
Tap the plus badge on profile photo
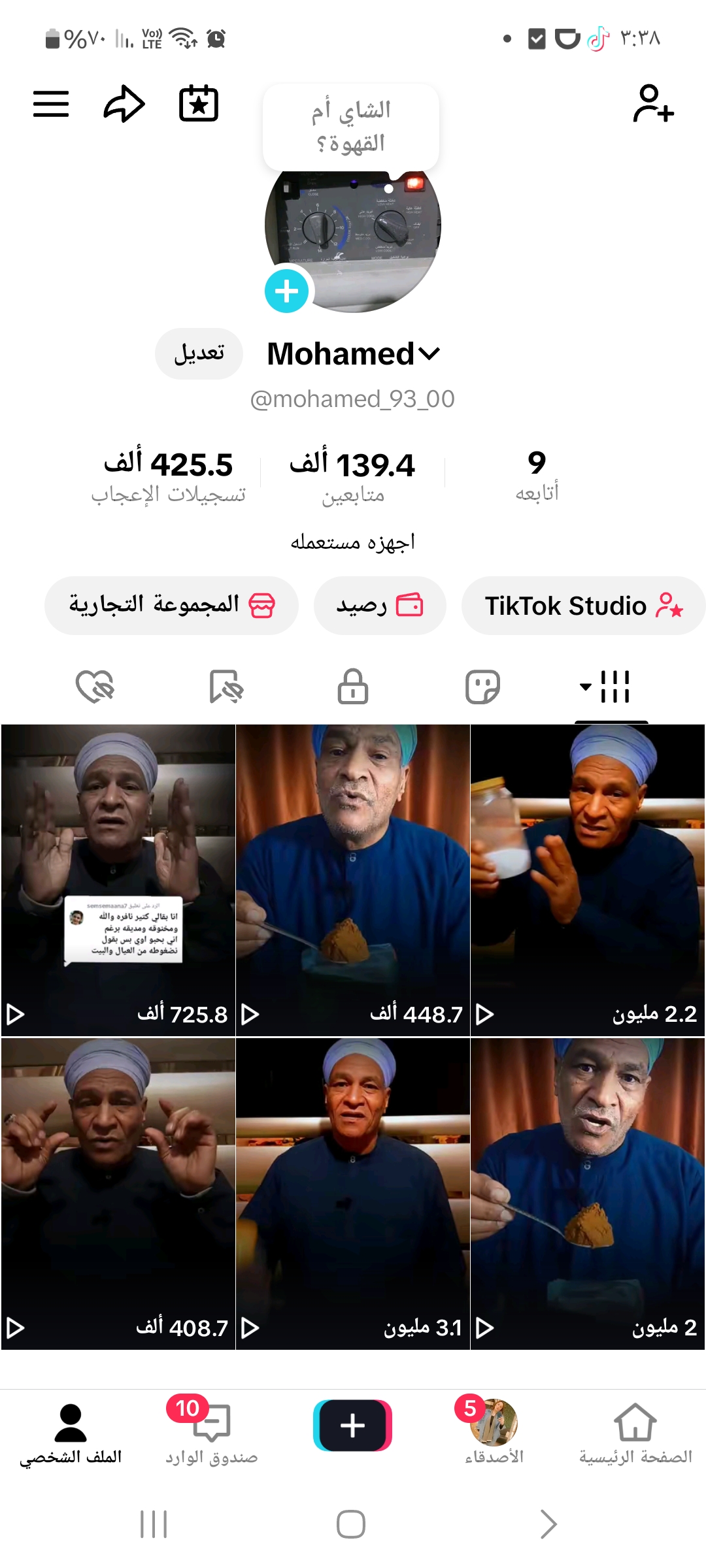286,291
